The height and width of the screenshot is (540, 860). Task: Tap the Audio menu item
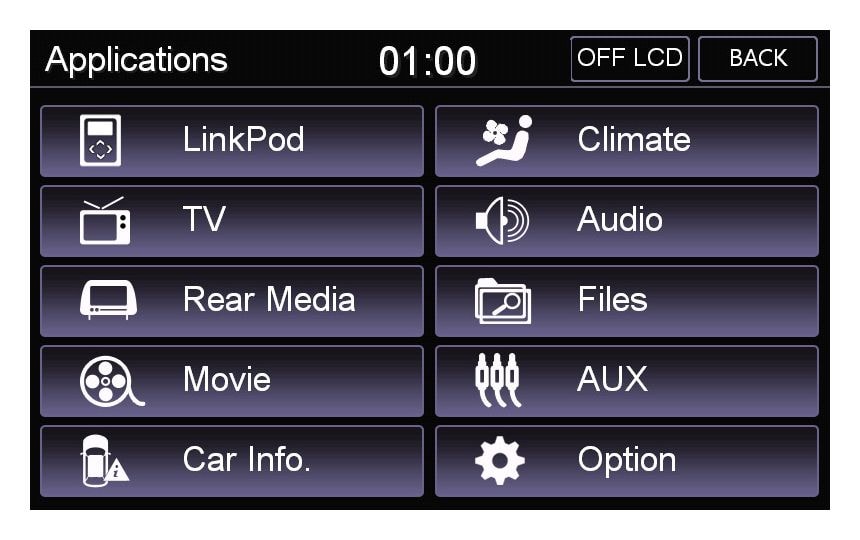pyautogui.click(x=626, y=220)
